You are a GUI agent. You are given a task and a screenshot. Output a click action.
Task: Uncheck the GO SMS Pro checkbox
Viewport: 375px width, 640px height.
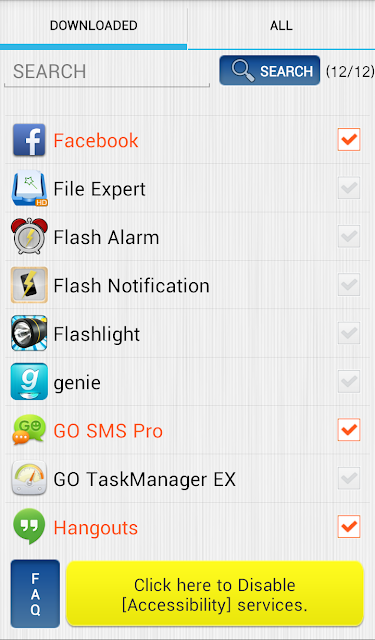coord(349,430)
